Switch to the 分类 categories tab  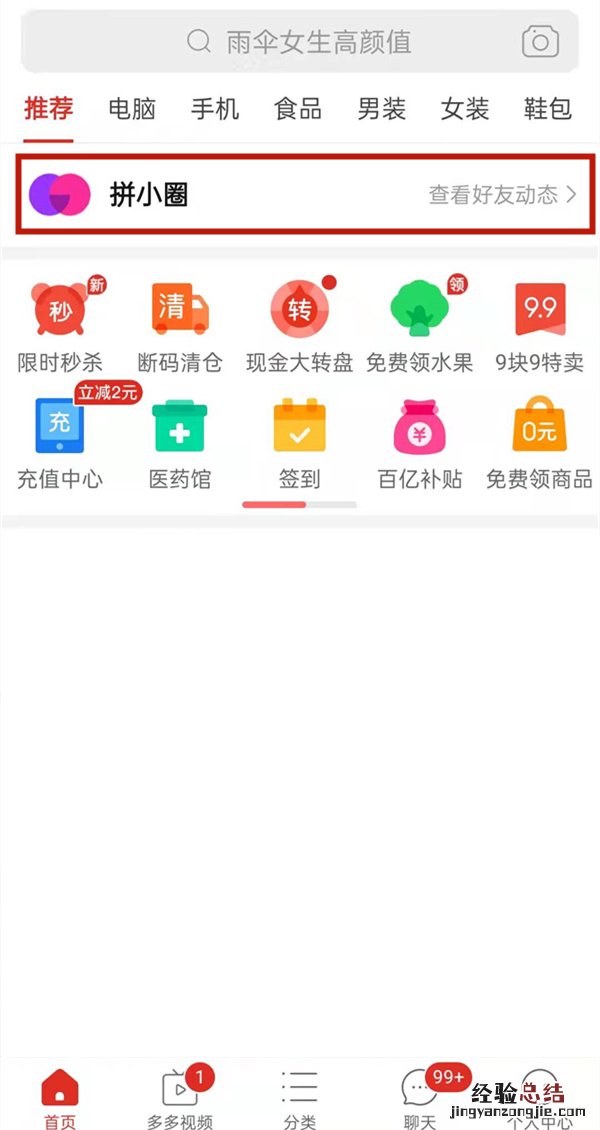299,1098
